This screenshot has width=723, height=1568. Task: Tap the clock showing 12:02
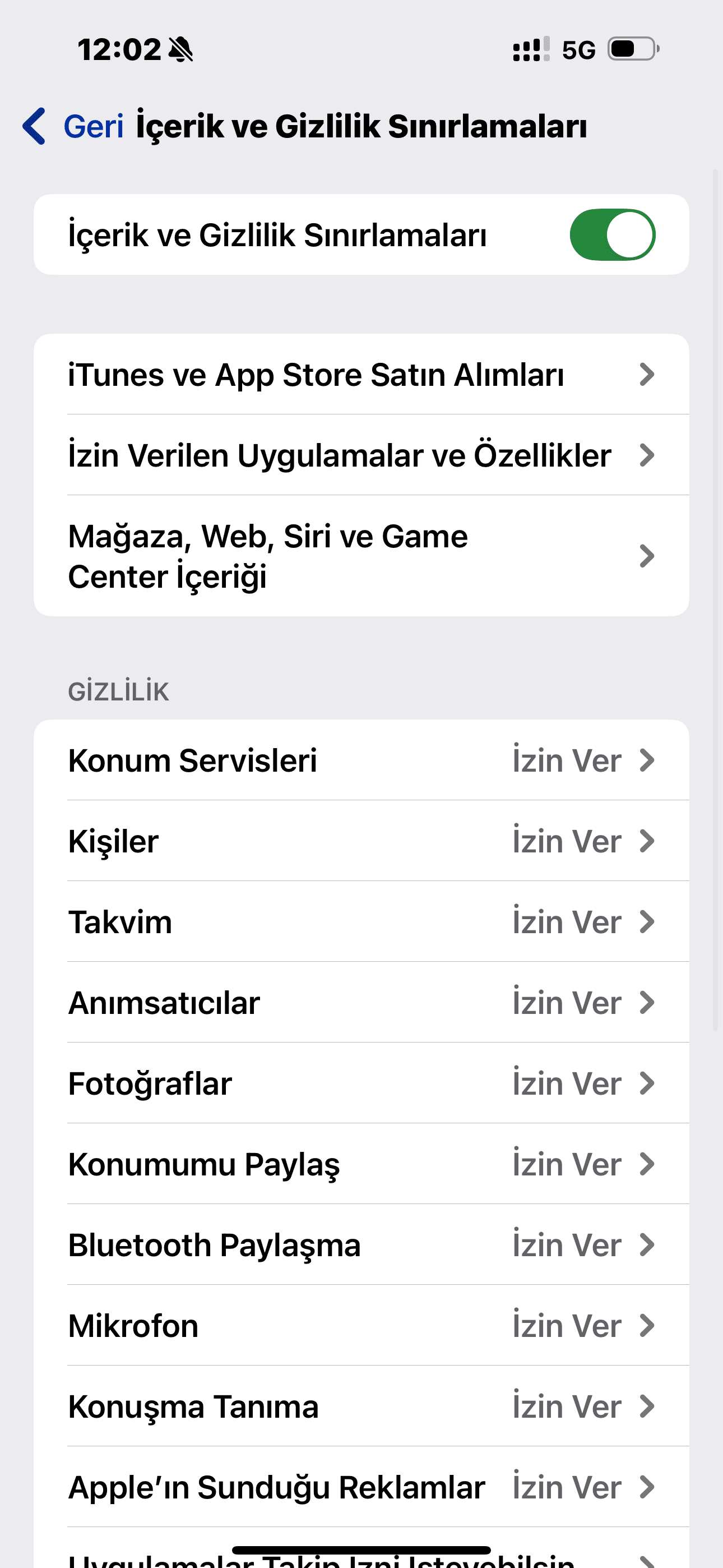119,50
